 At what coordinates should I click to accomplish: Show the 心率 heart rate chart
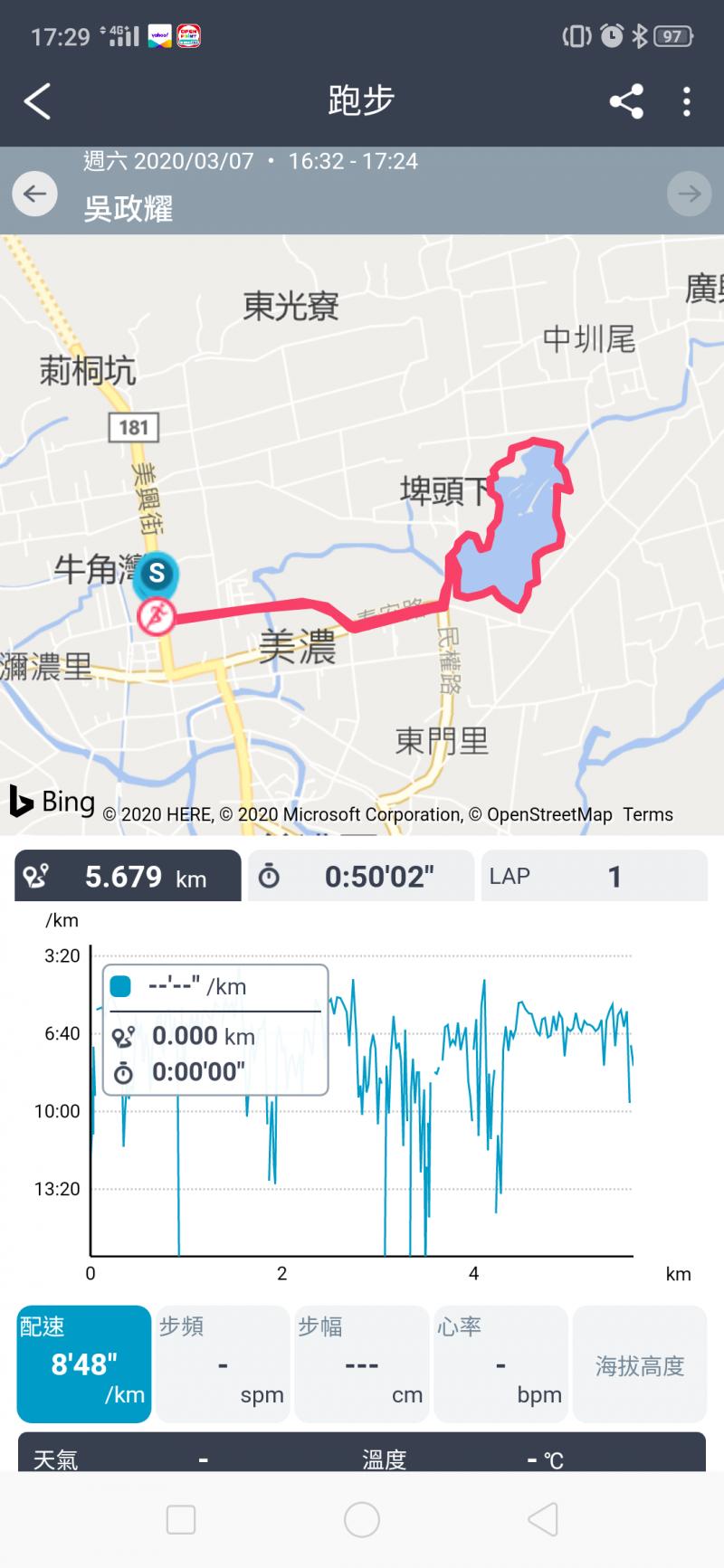[x=500, y=1364]
